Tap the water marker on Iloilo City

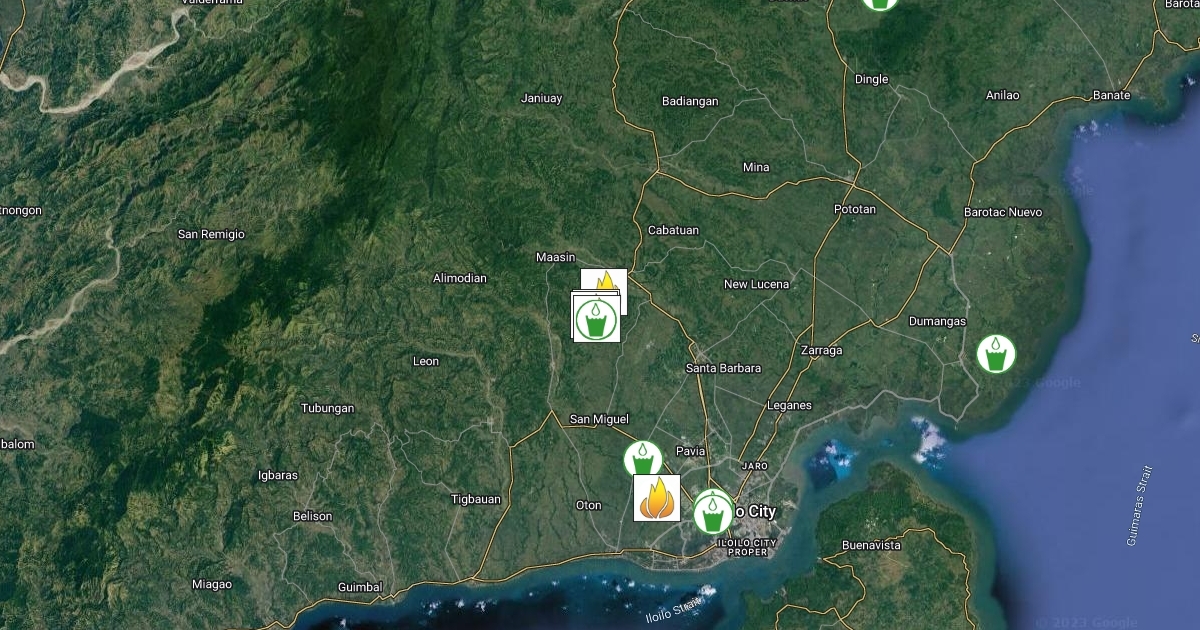click(x=712, y=514)
